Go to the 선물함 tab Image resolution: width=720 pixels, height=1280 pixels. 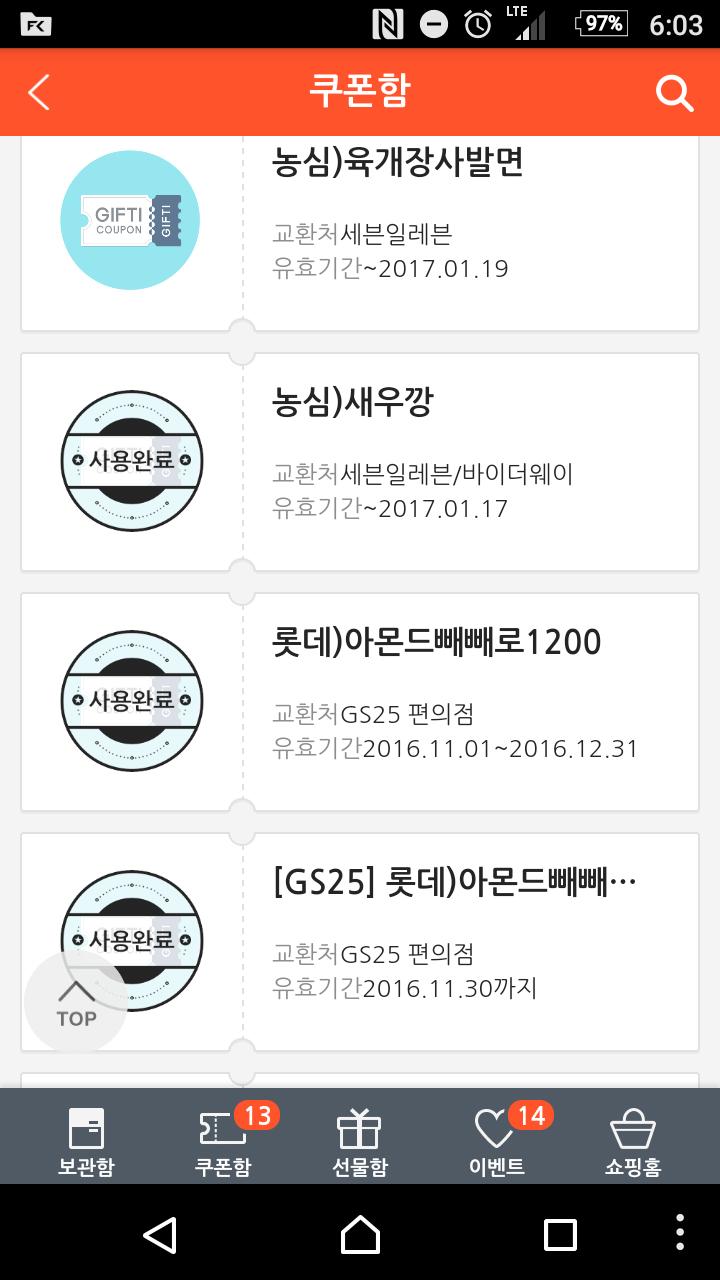[359, 1141]
